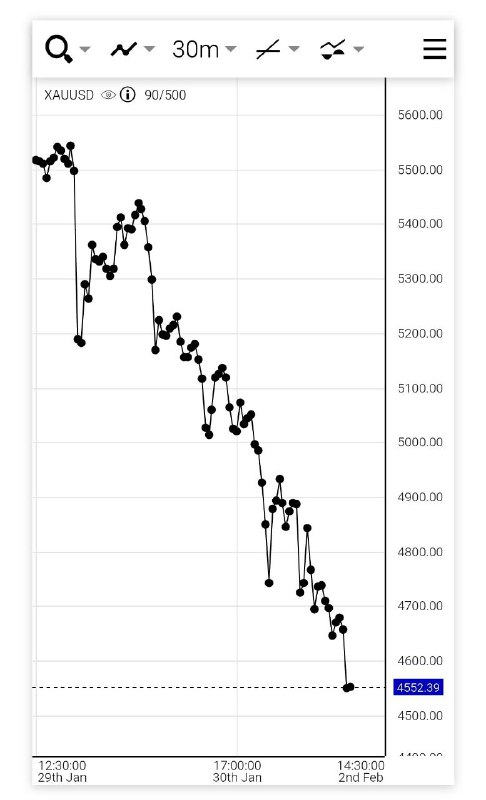Image resolution: width=486 pixels, height=800 pixels.
Task: Open the symbol search magnifier
Action: pos(59,49)
